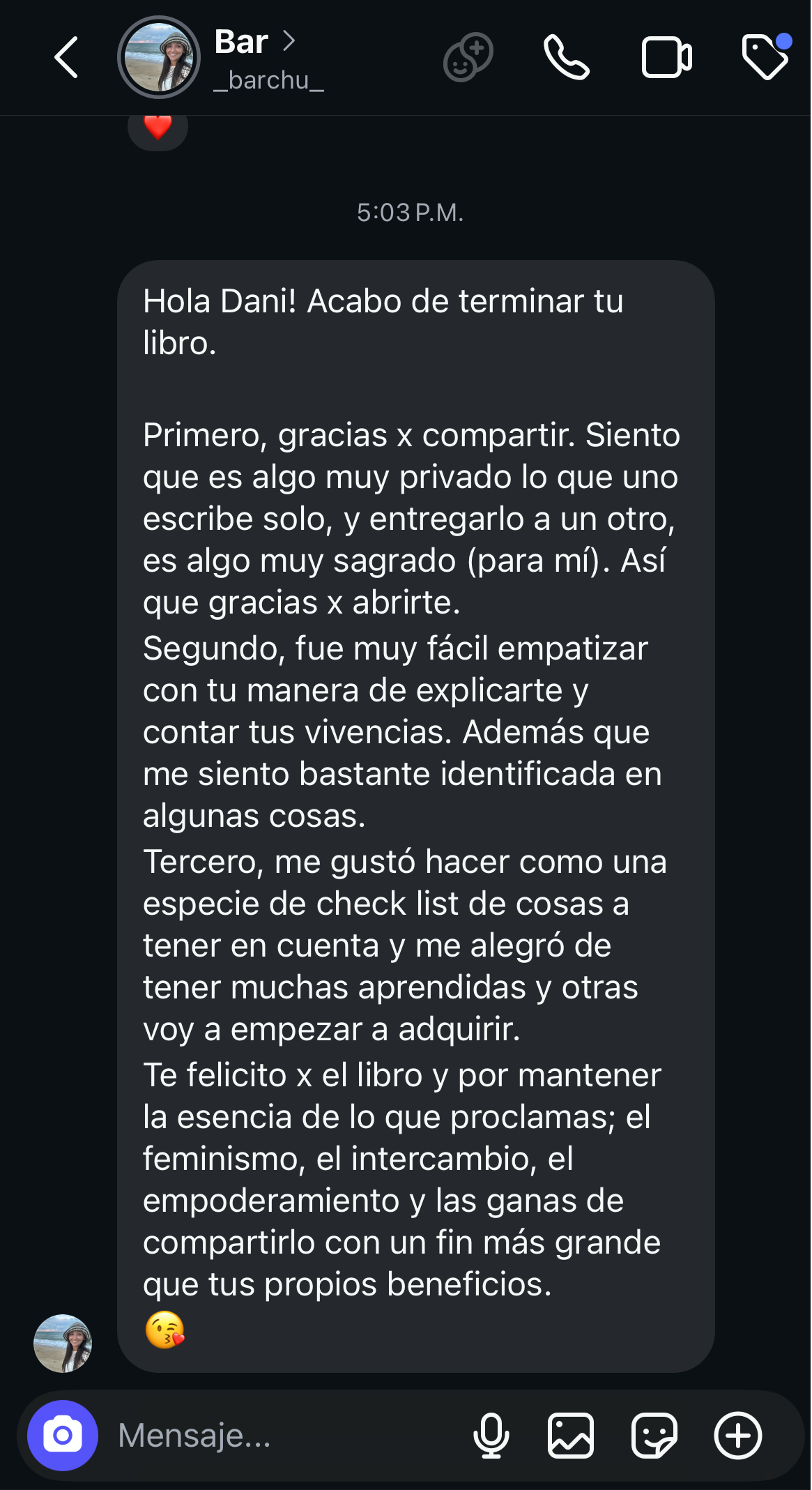812x1490 pixels.
Task: Go back to the messages list
Action: (66, 57)
